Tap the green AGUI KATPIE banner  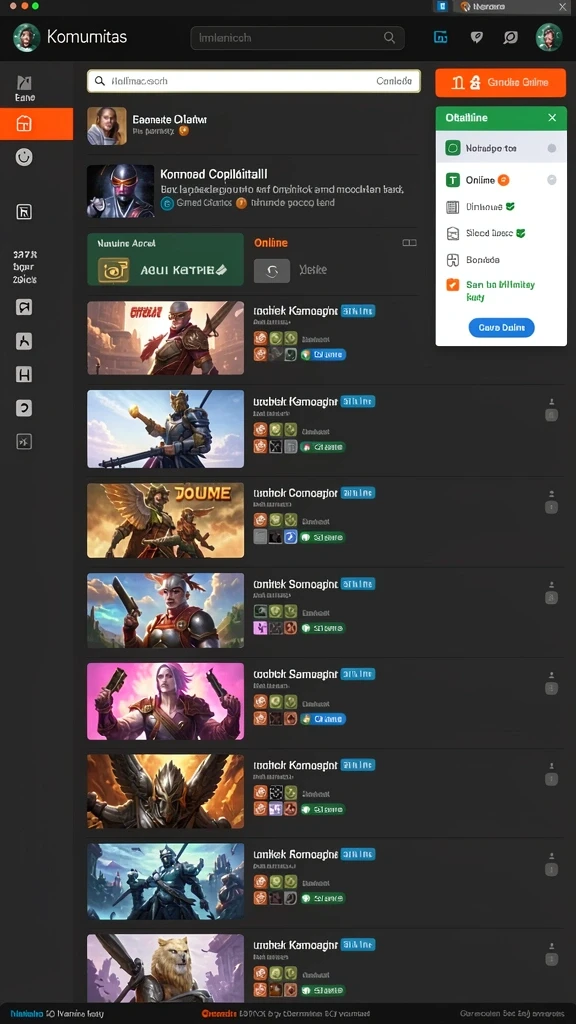tap(165, 259)
